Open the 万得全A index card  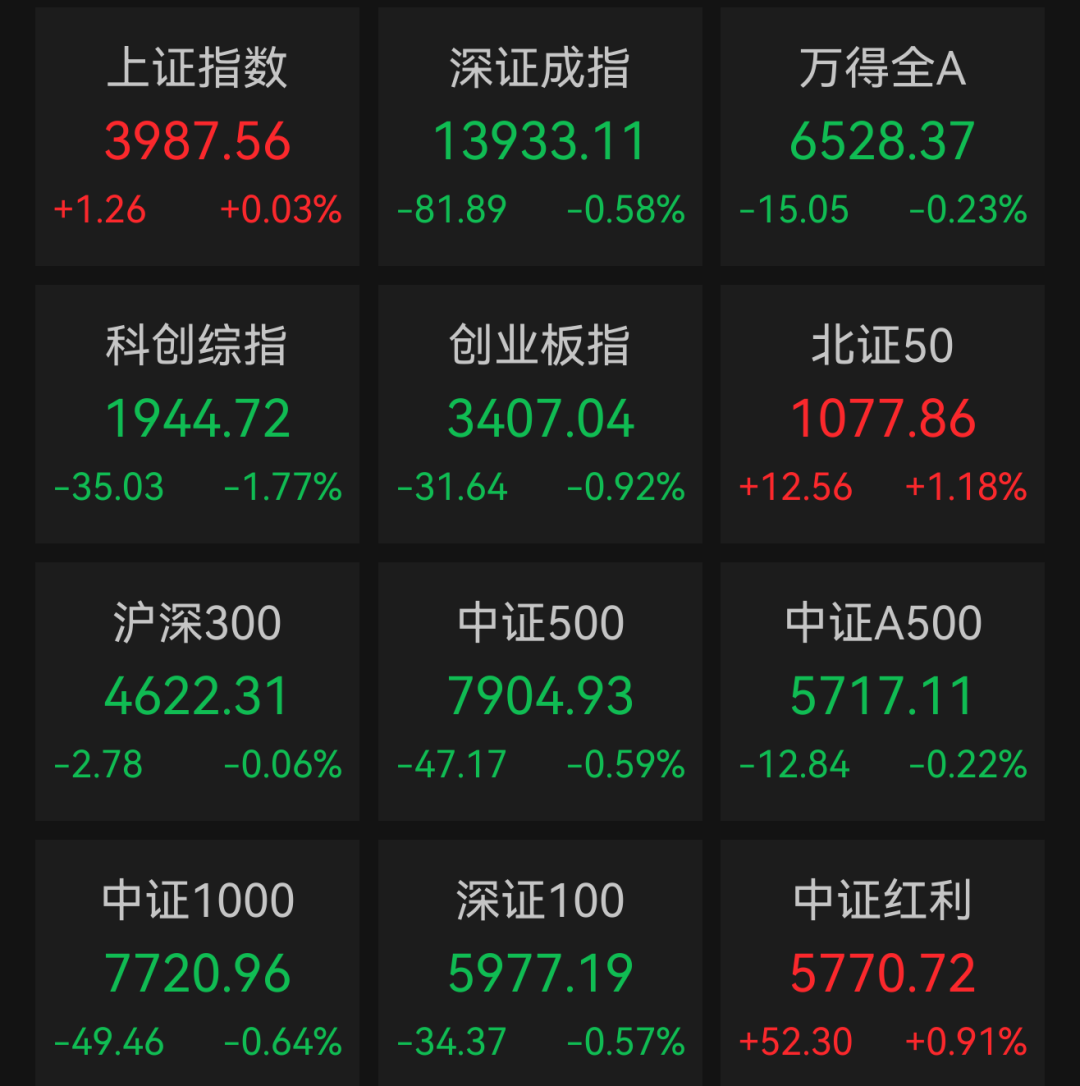click(x=883, y=136)
